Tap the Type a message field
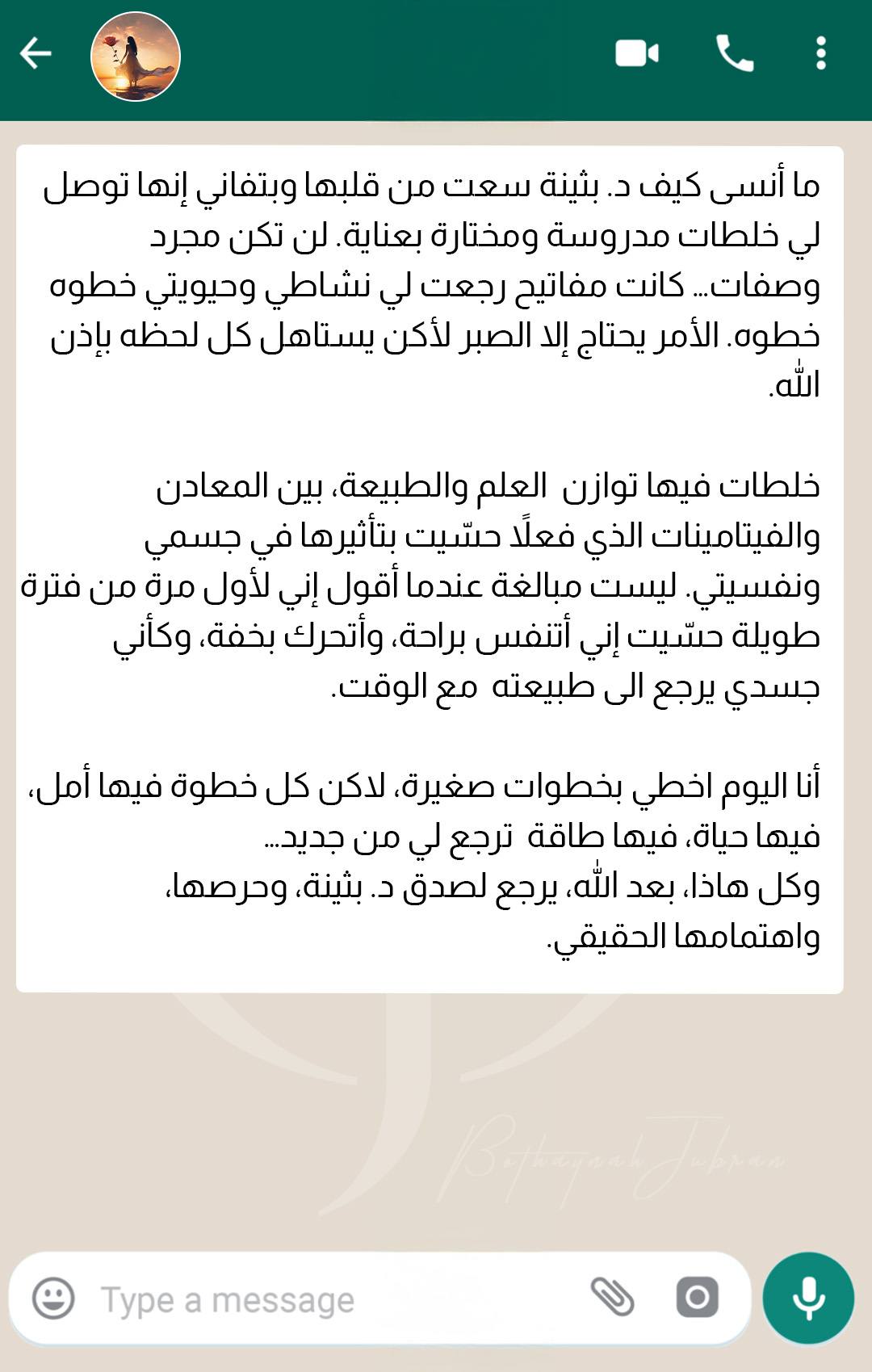The image size is (872, 1372). tap(339, 1300)
